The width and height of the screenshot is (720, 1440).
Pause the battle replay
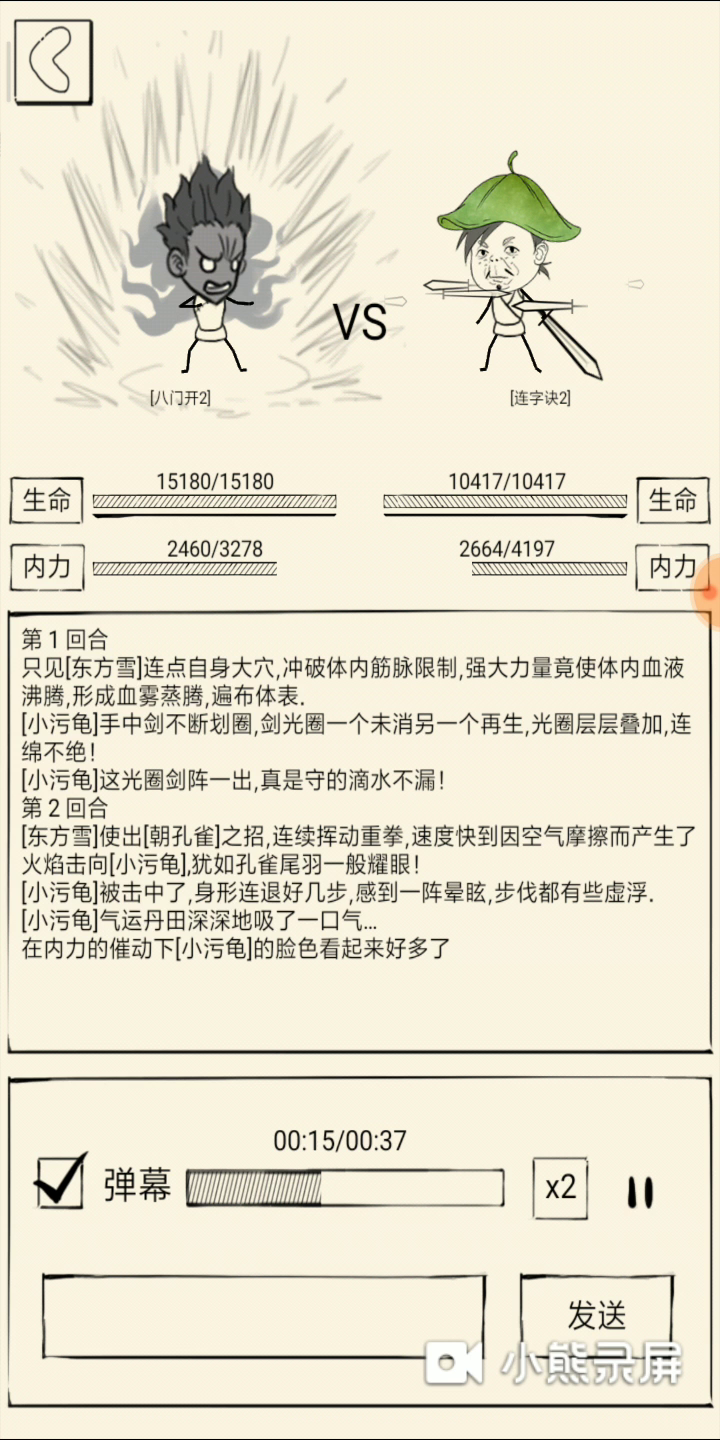coord(640,1191)
